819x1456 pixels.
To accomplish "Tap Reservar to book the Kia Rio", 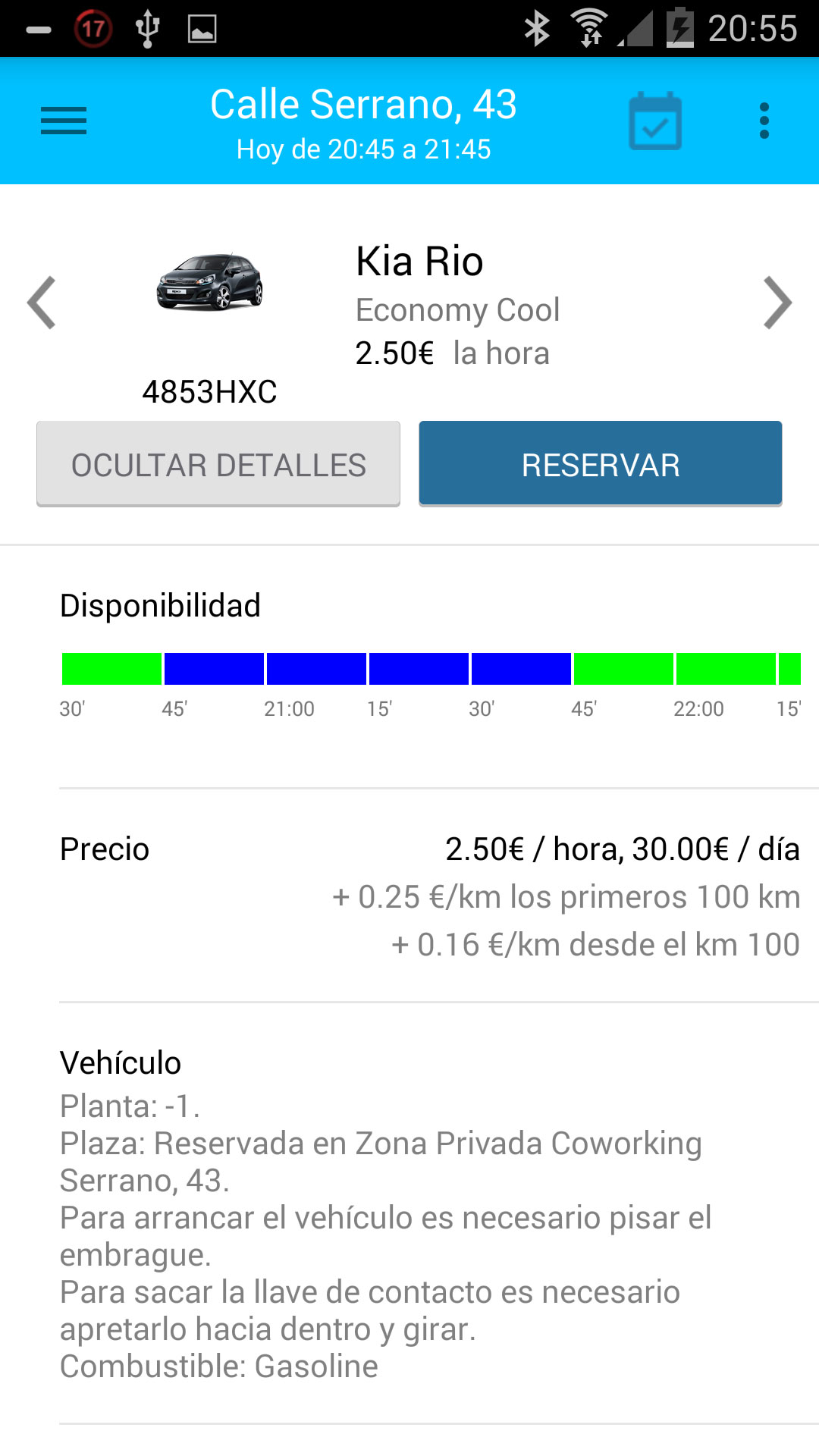I will [x=600, y=464].
